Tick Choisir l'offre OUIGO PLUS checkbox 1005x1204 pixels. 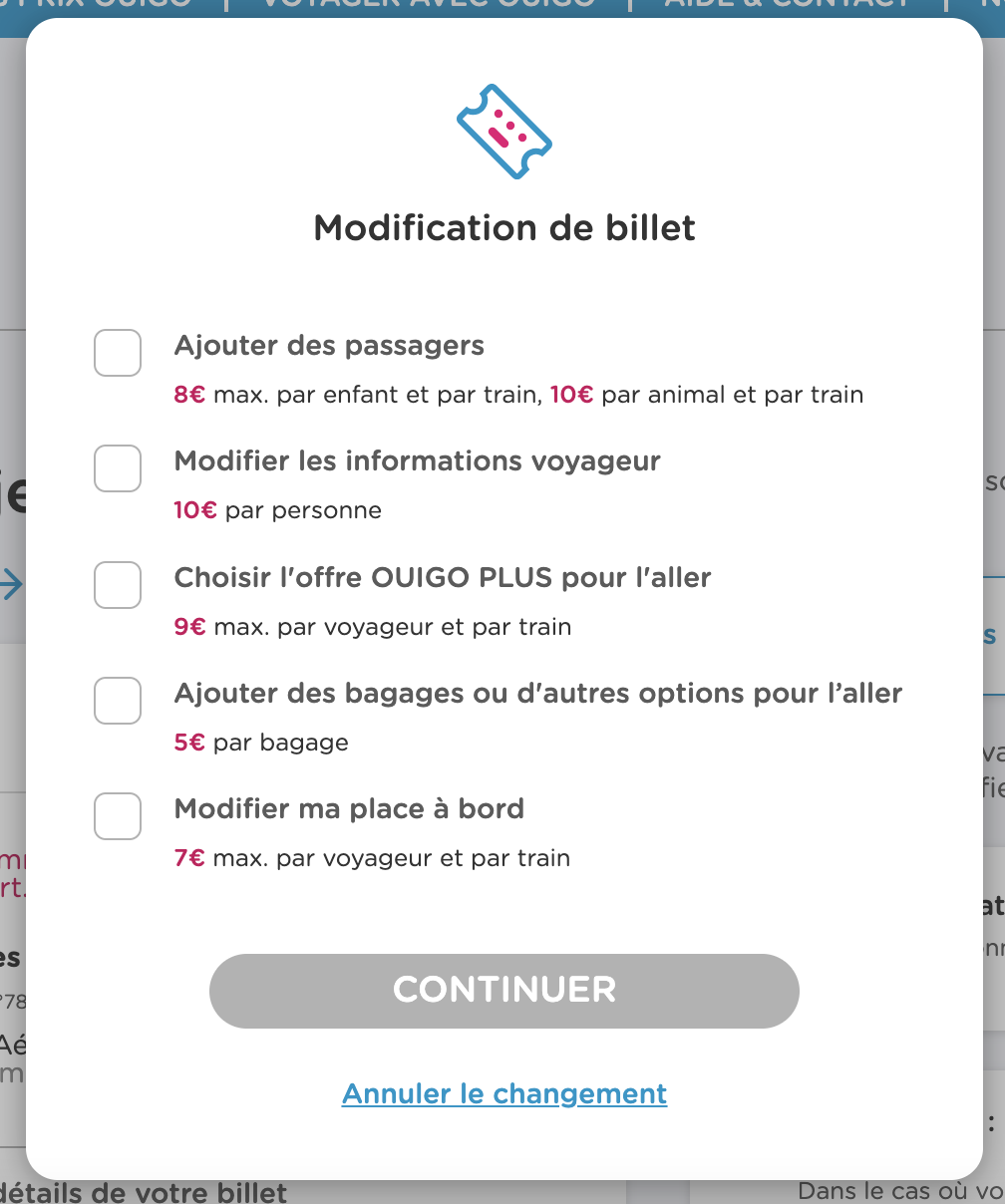(118, 585)
